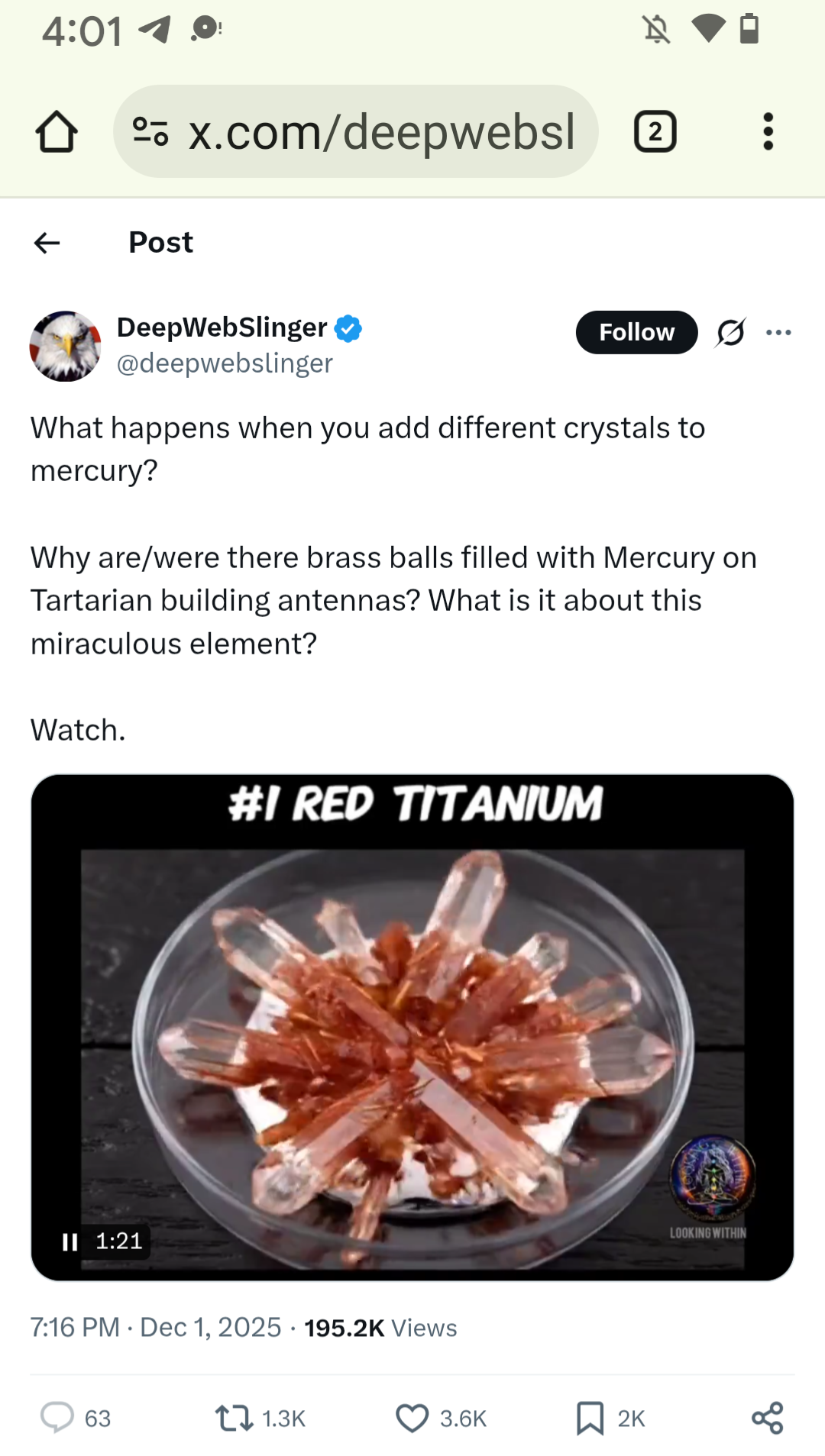The height and width of the screenshot is (1456, 825).
Task: Open the browser's overflow menu
Action: click(768, 132)
